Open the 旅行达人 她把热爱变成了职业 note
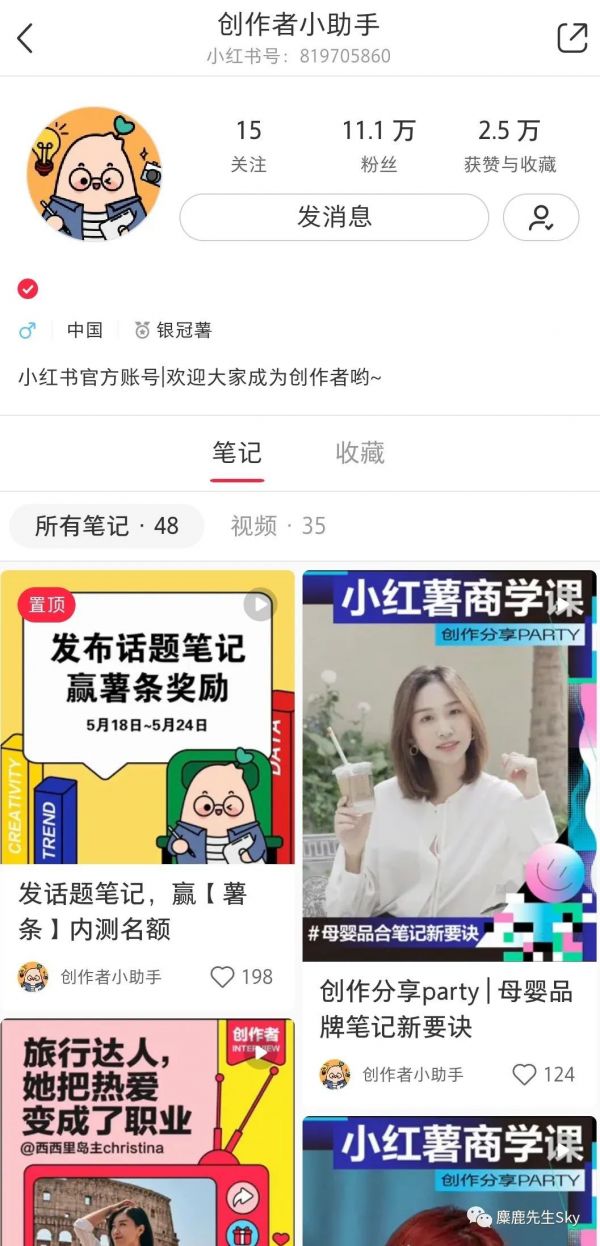This screenshot has height=1246, width=600. (148, 1130)
